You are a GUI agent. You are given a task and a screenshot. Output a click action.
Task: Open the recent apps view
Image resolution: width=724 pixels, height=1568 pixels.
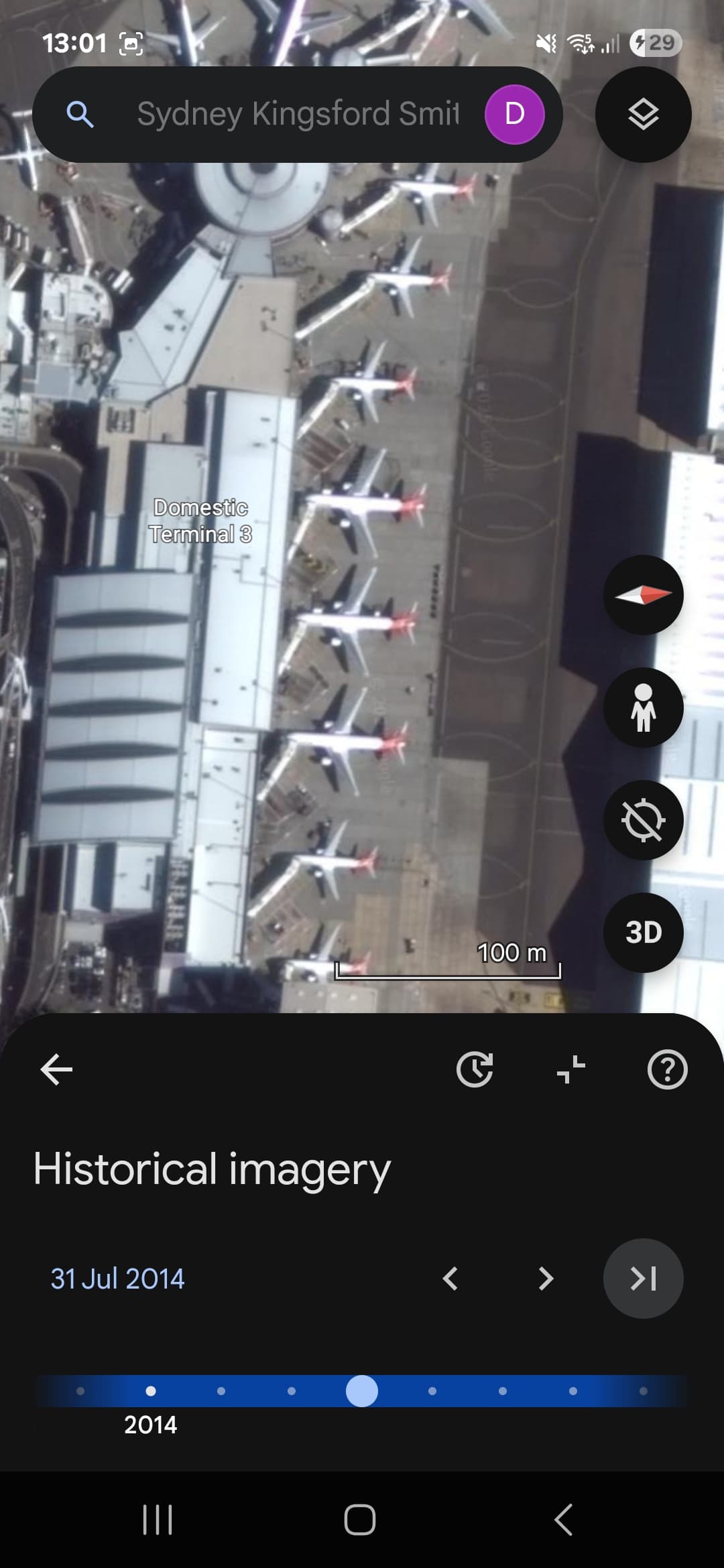pos(158,1520)
